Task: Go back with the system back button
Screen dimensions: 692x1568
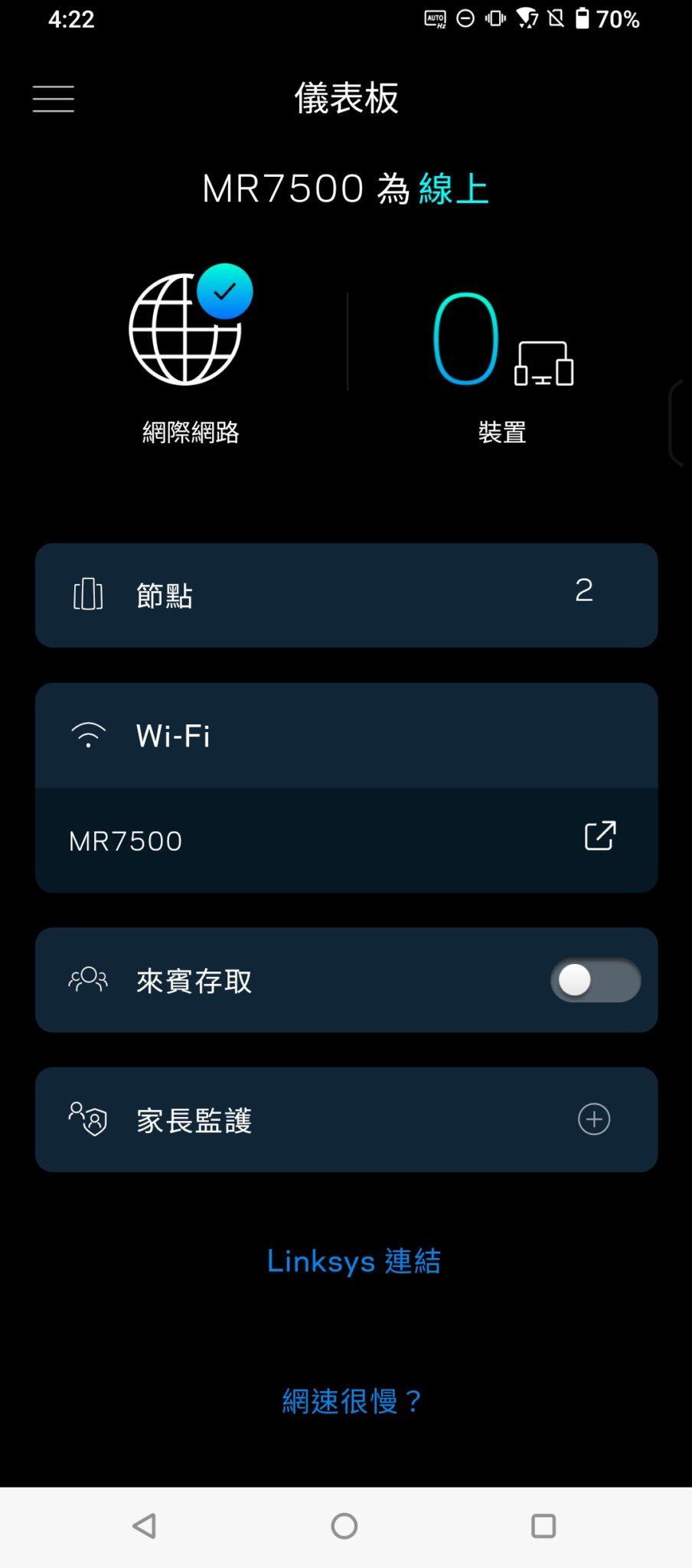Action: point(144,1526)
